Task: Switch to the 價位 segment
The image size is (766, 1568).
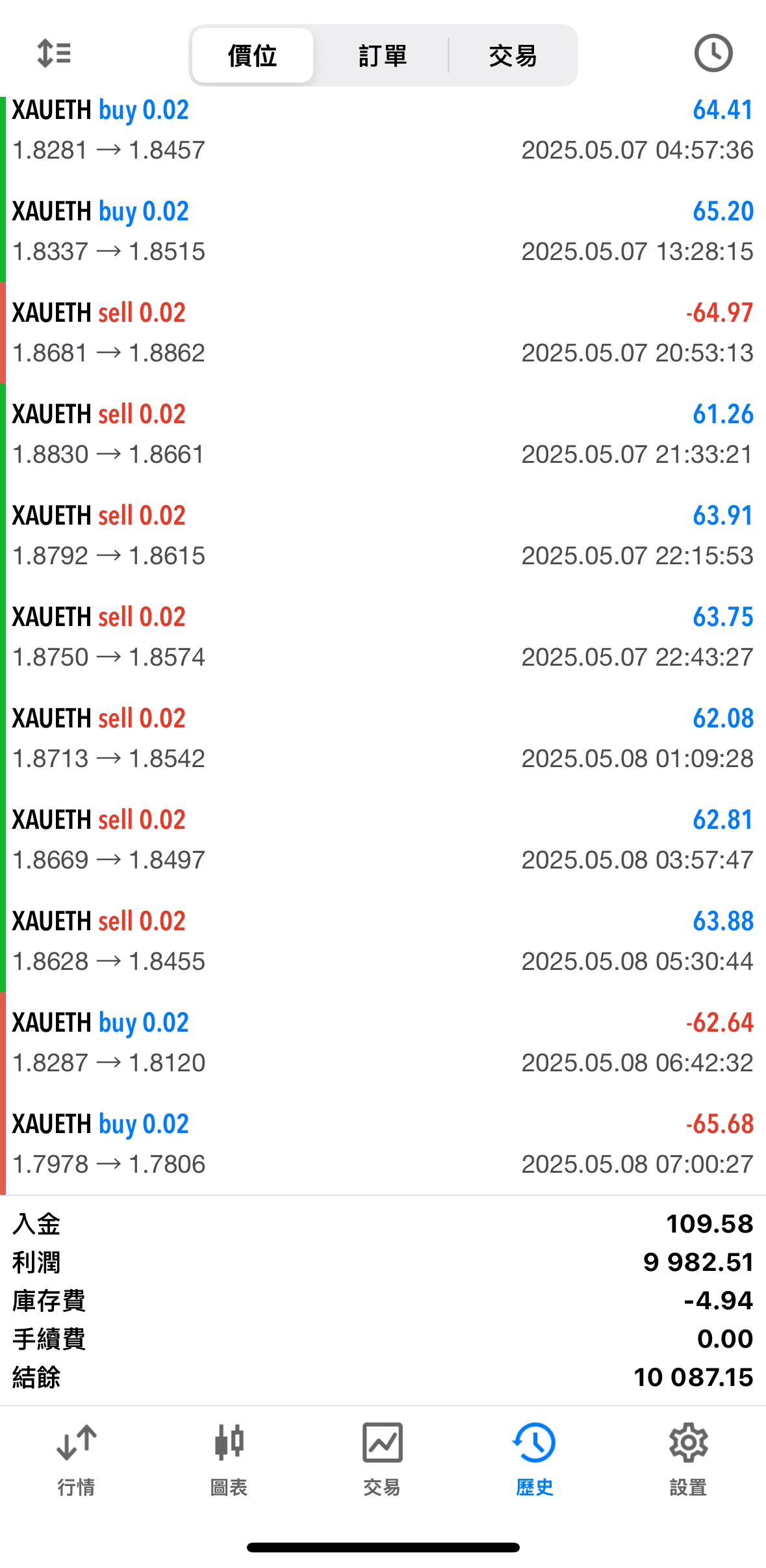Action: (x=253, y=56)
